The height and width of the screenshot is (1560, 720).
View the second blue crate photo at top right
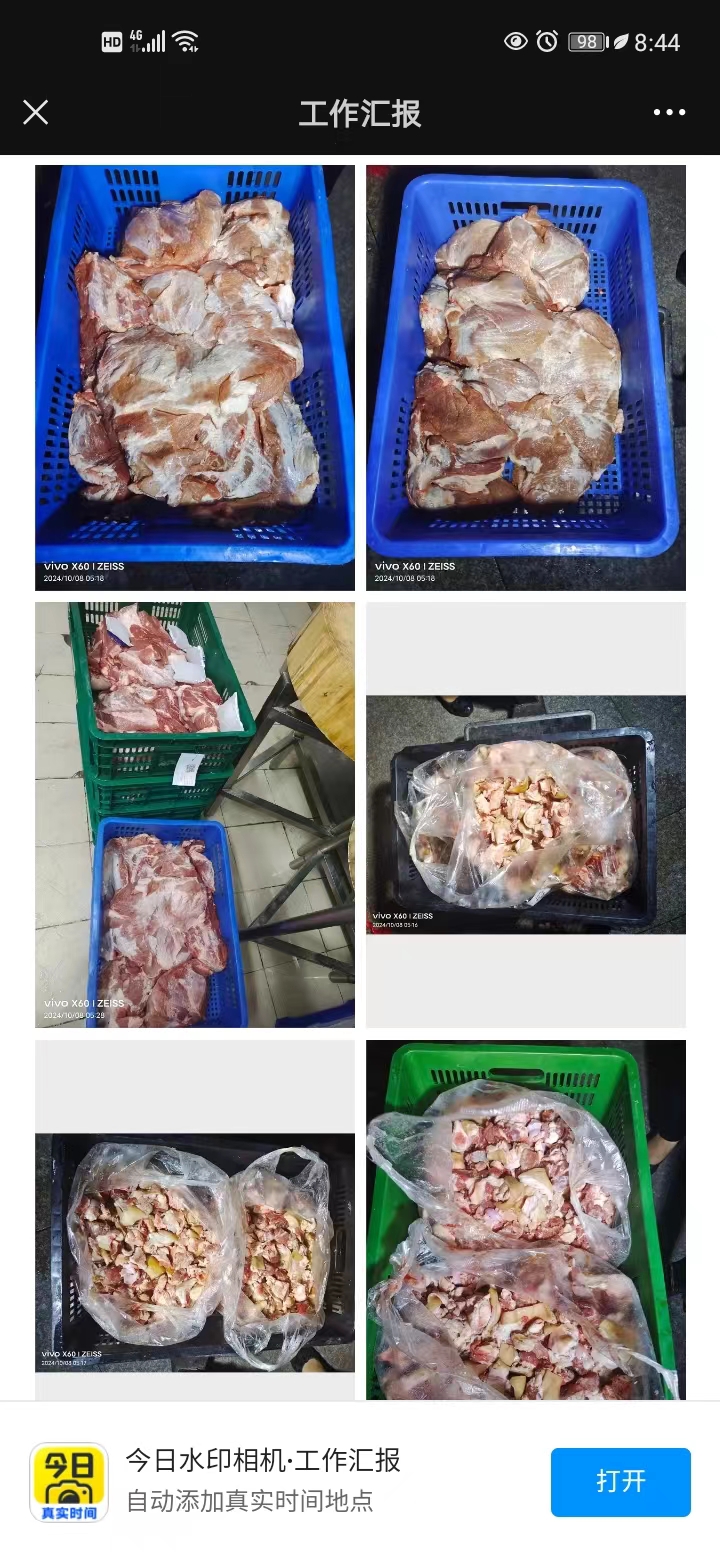pos(526,378)
